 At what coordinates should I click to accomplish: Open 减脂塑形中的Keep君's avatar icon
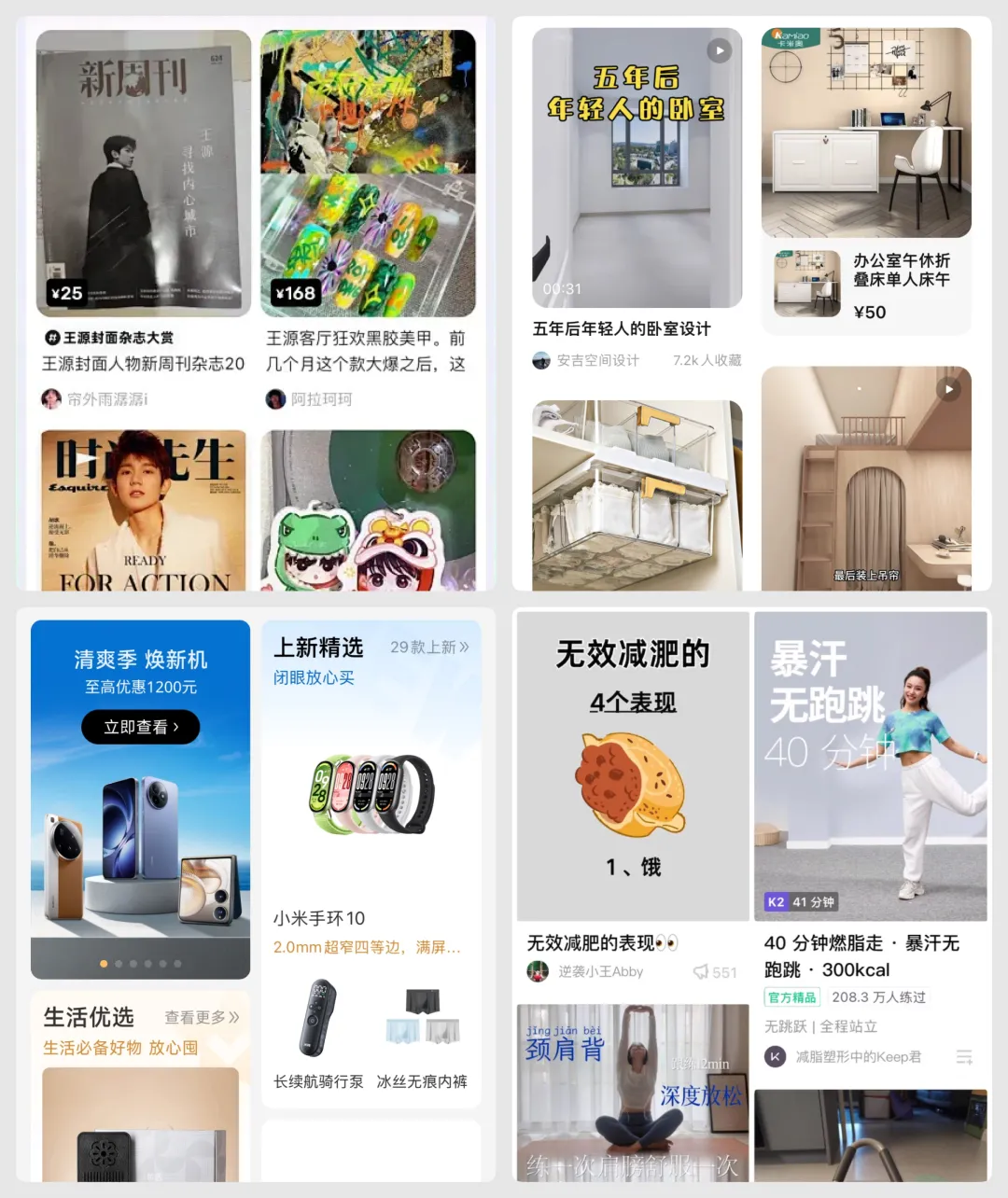click(x=776, y=1057)
